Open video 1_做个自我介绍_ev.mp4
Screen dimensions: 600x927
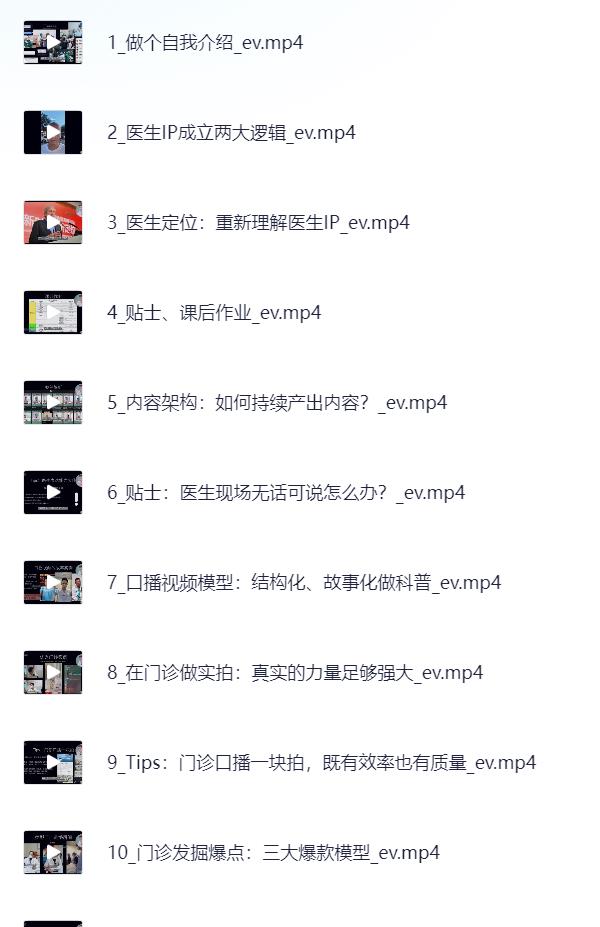point(205,43)
